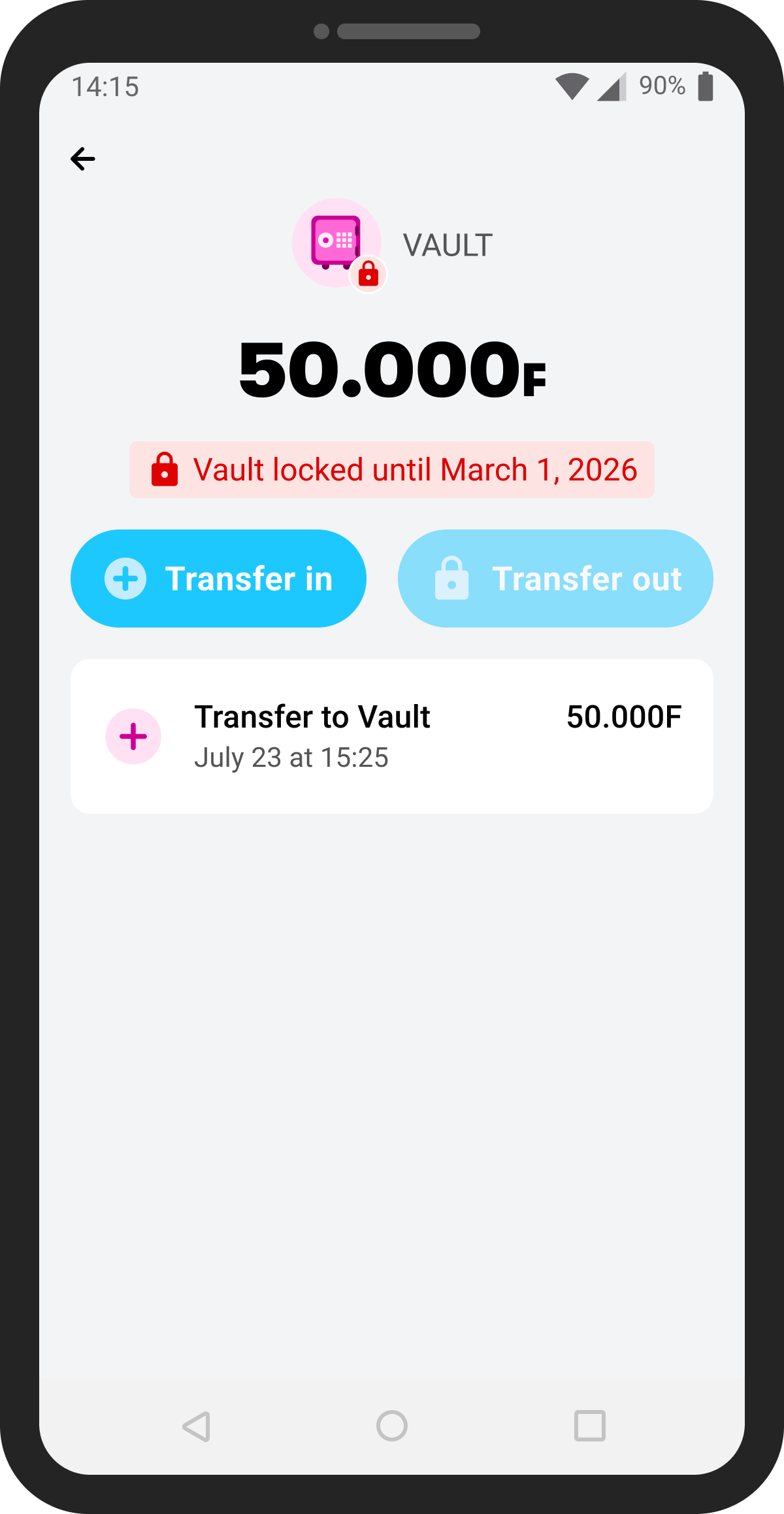Tap the pink vault safe icon

(x=336, y=241)
